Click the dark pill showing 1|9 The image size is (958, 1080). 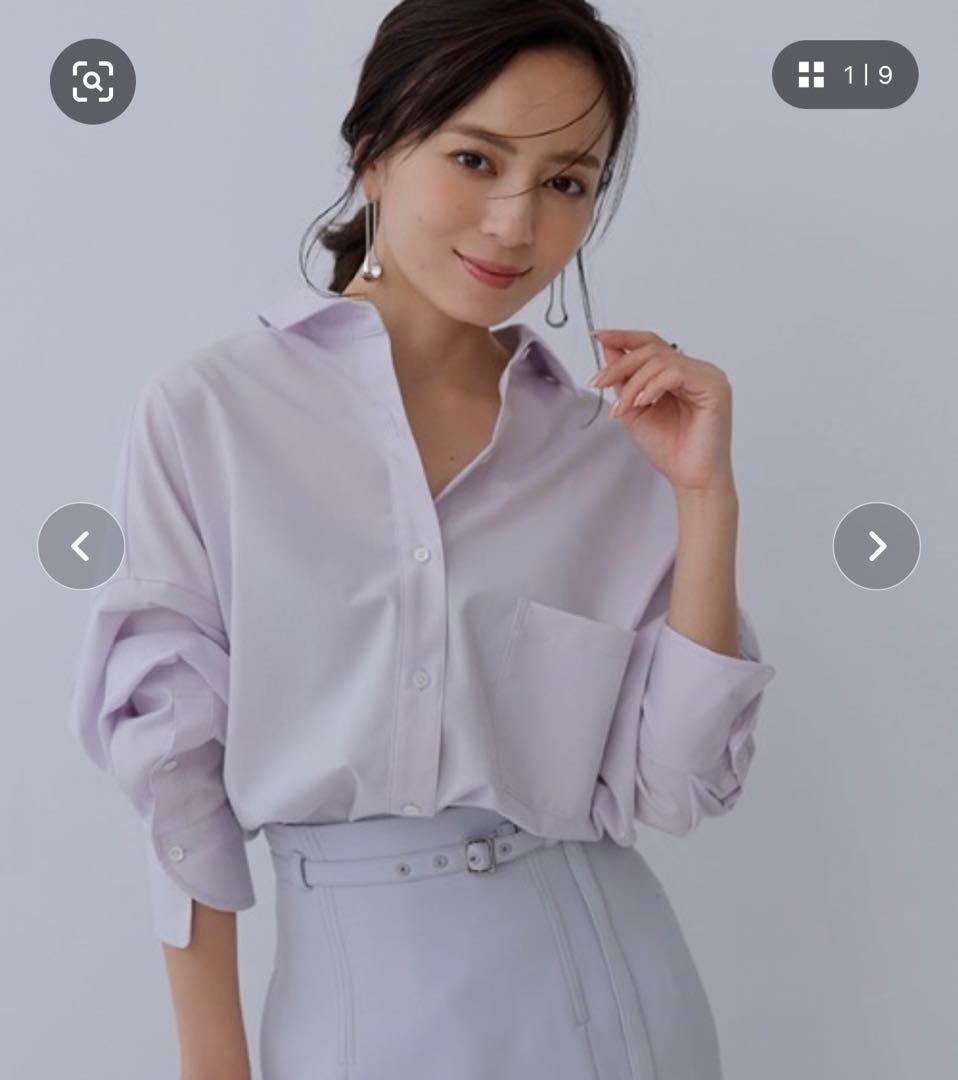845,73
